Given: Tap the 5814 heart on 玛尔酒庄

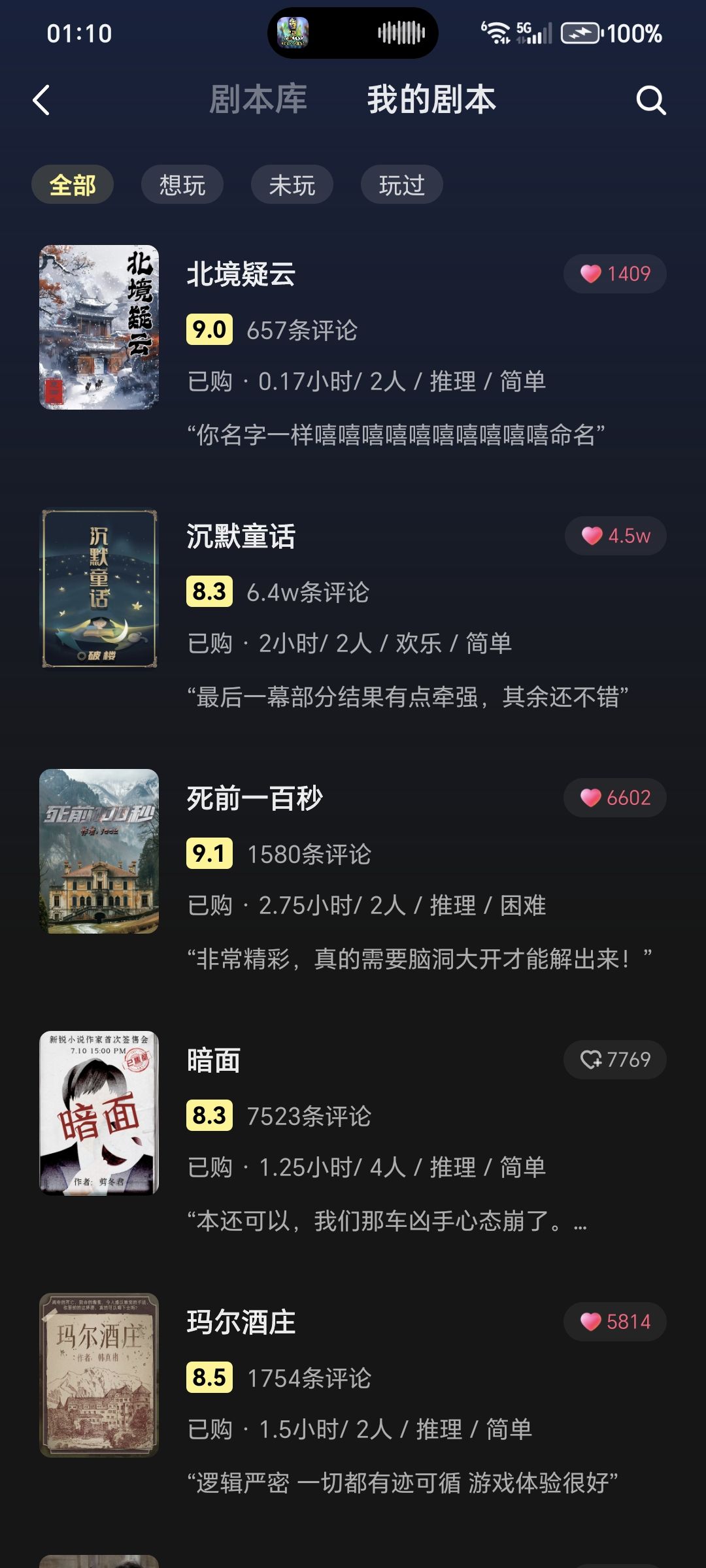Looking at the screenshot, I should 615,1322.
